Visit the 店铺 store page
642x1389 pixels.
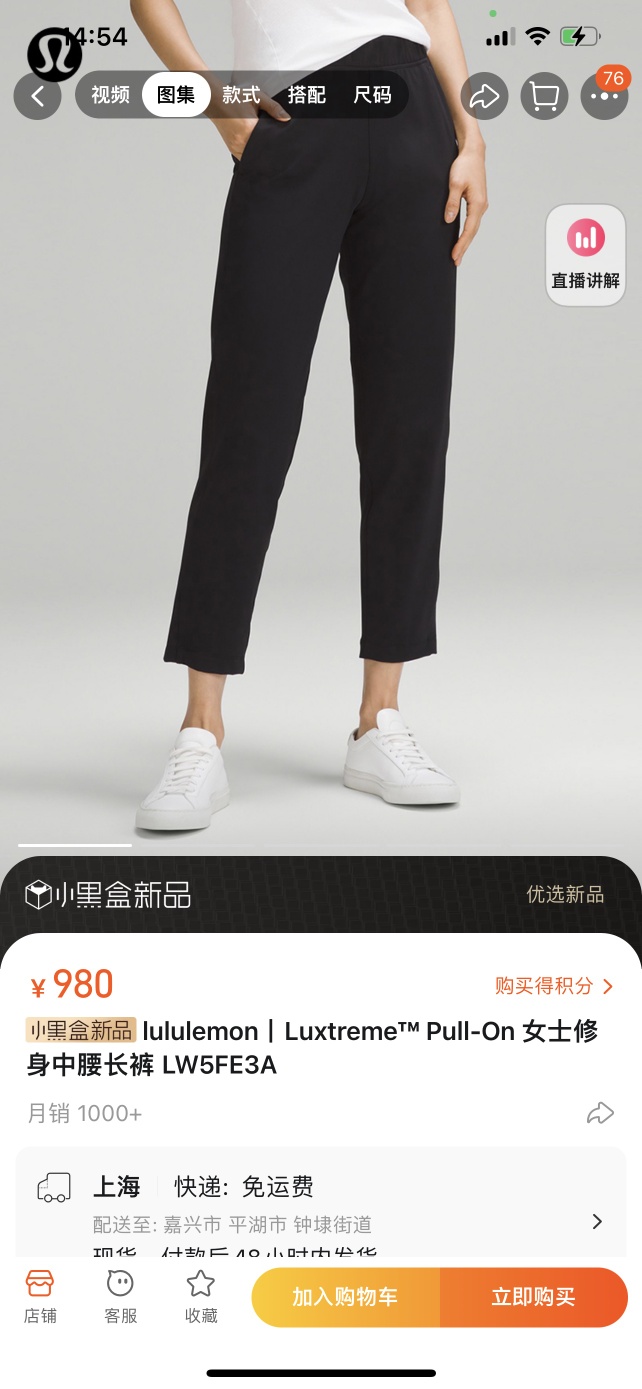point(40,1297)
